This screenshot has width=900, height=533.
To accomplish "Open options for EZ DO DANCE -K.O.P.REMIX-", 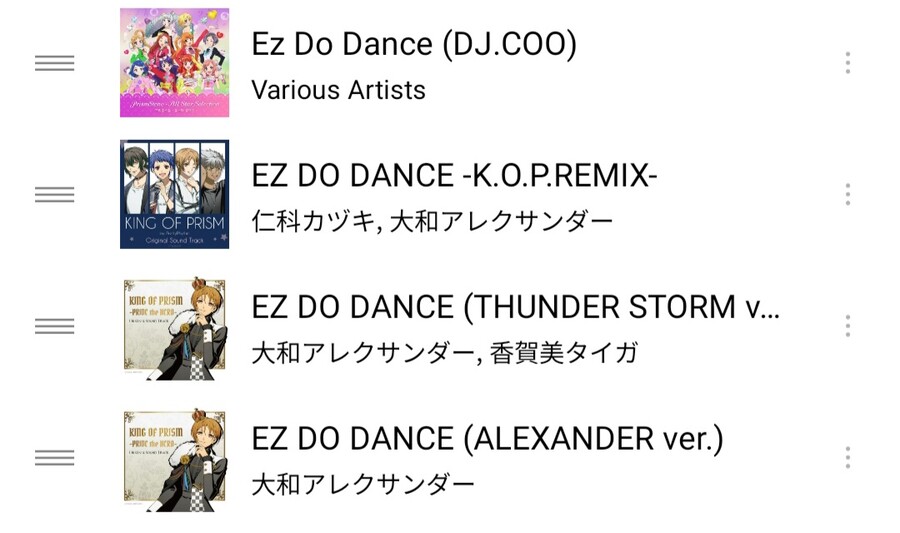I will tap(847, 194).
